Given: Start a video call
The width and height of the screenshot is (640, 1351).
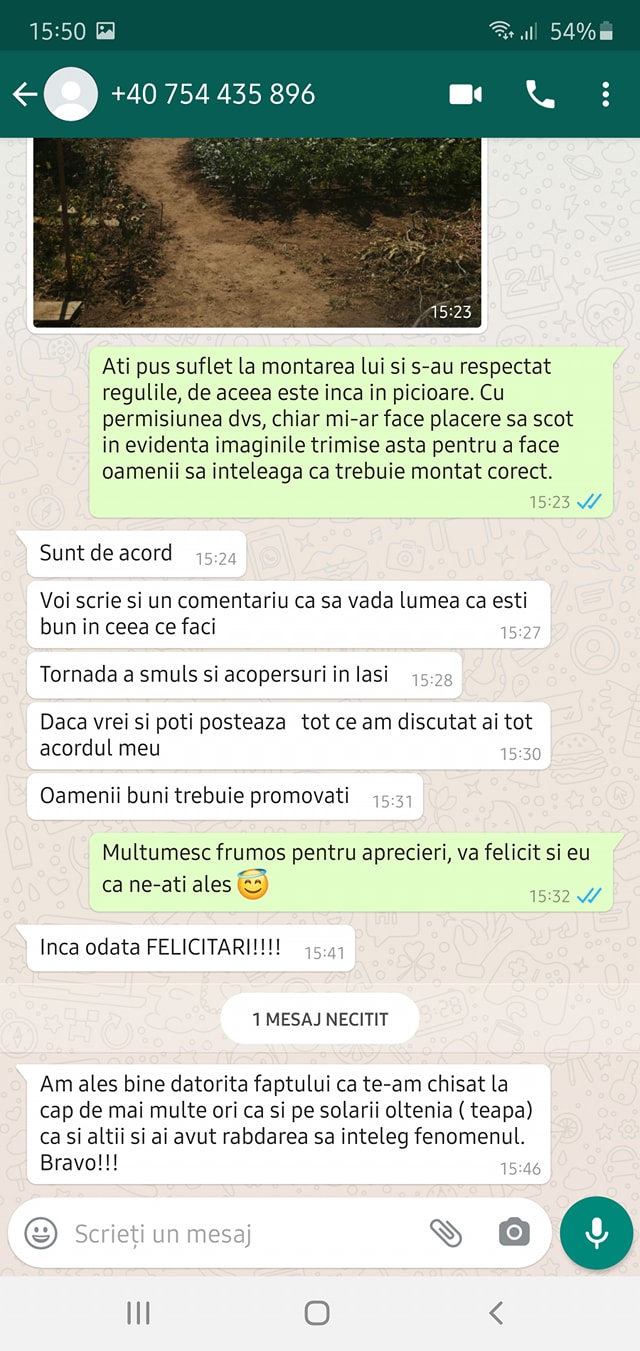Looking at the screenshot, I should coord(466,94).
